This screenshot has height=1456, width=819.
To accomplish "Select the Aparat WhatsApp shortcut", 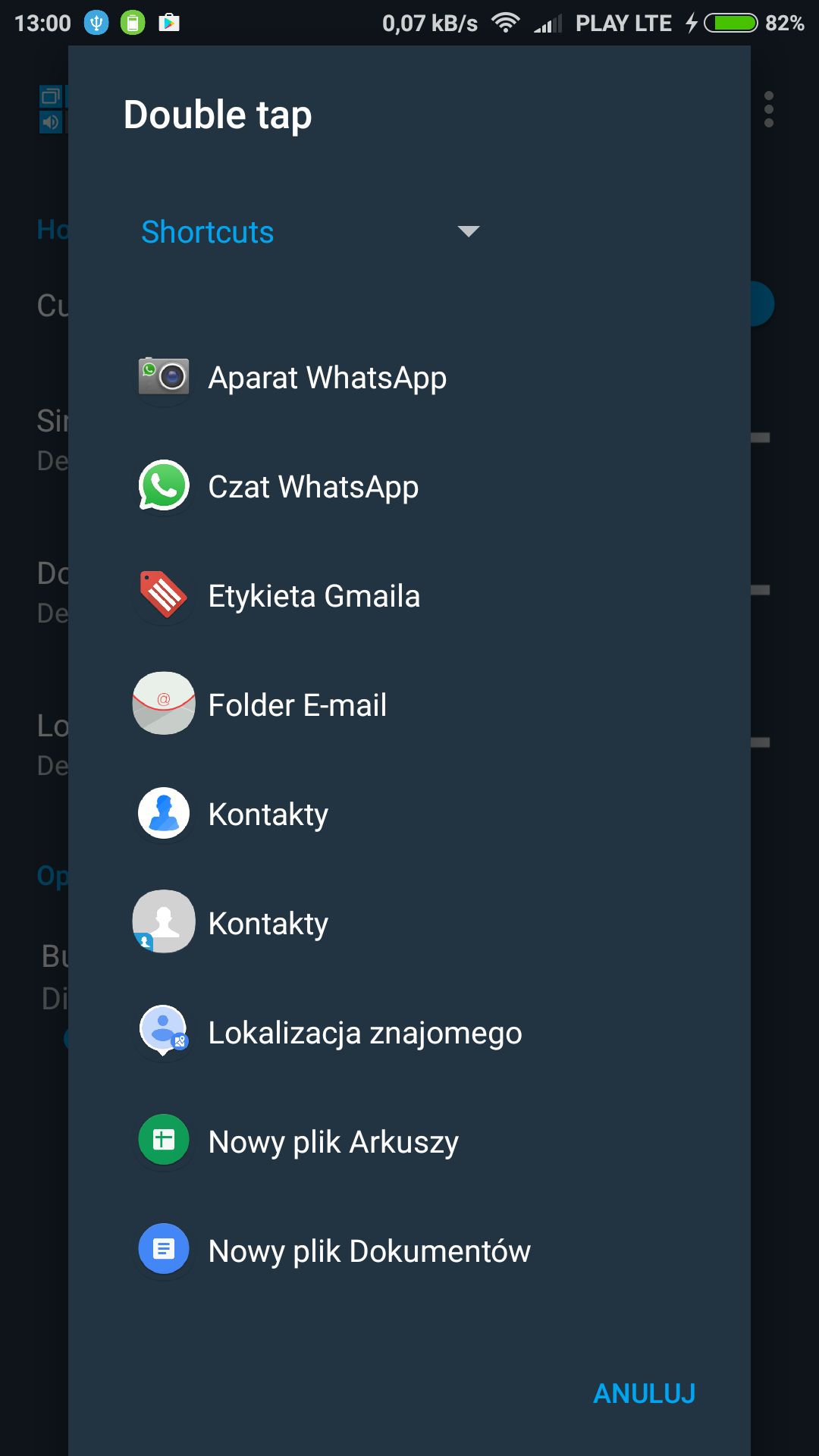I will [409, 377].
